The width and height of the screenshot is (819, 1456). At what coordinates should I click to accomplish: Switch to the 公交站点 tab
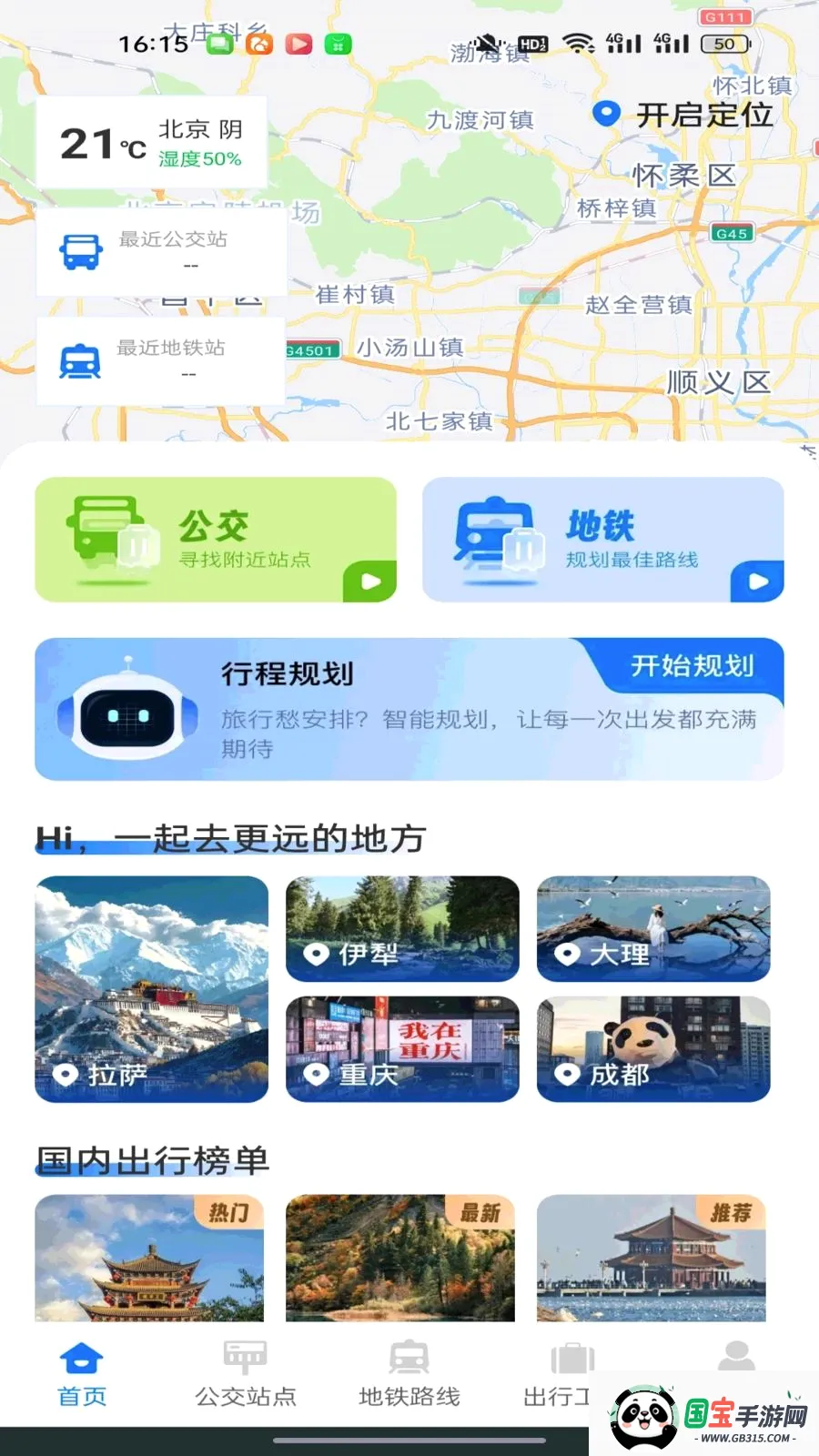point(246,1374)
